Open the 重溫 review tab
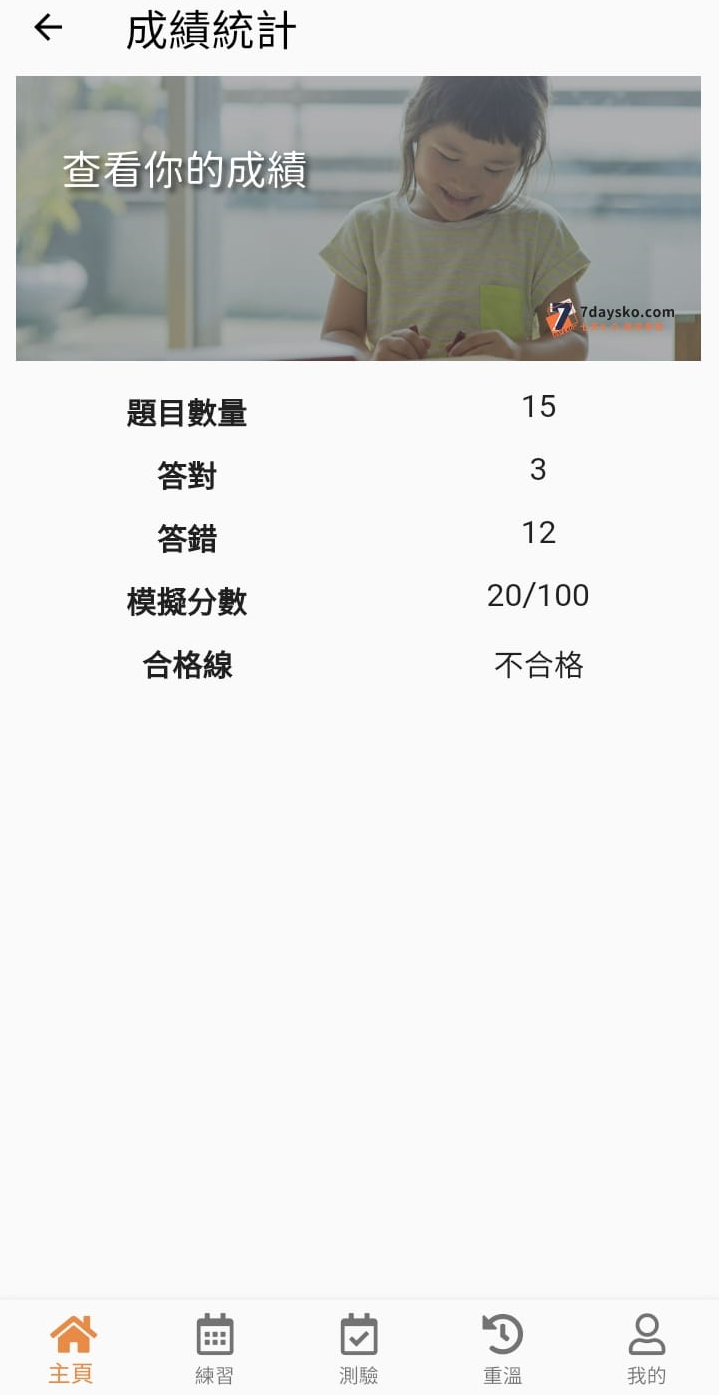Image resolution: width=719 pixels, height=1395 pixels. pyautogui.click(x=502, y=1347)
